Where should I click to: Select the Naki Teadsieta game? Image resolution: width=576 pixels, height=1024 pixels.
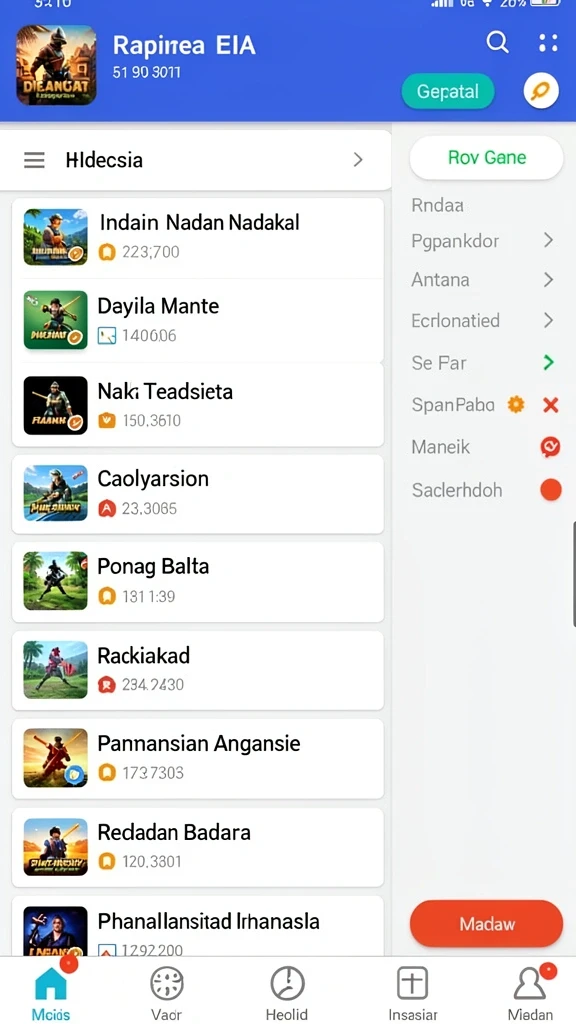coord(198,405)
